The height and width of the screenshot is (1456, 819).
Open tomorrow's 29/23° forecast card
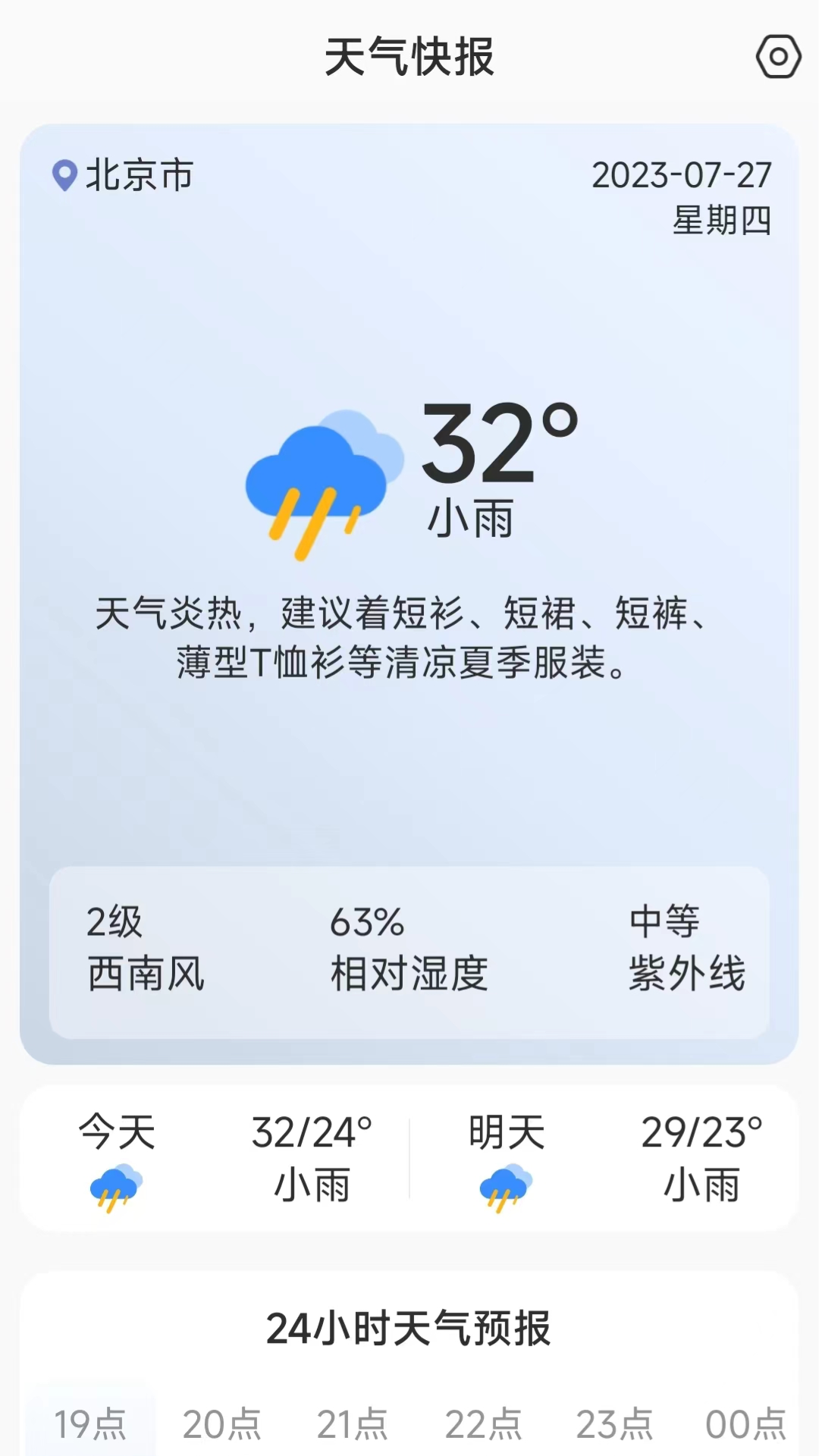604,1158
